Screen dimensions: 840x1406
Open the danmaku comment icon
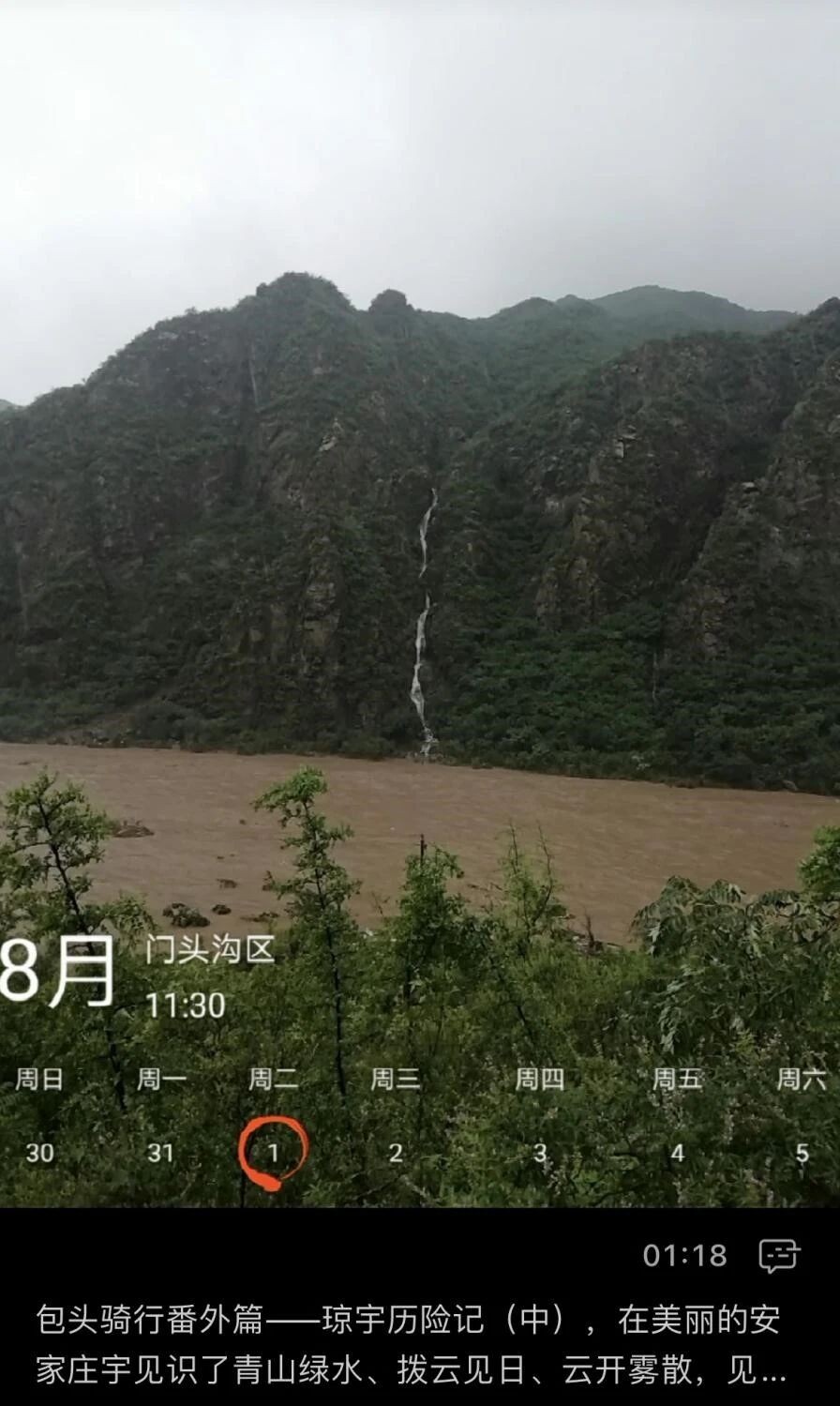pyautogui.click(x=778, y=1255)
